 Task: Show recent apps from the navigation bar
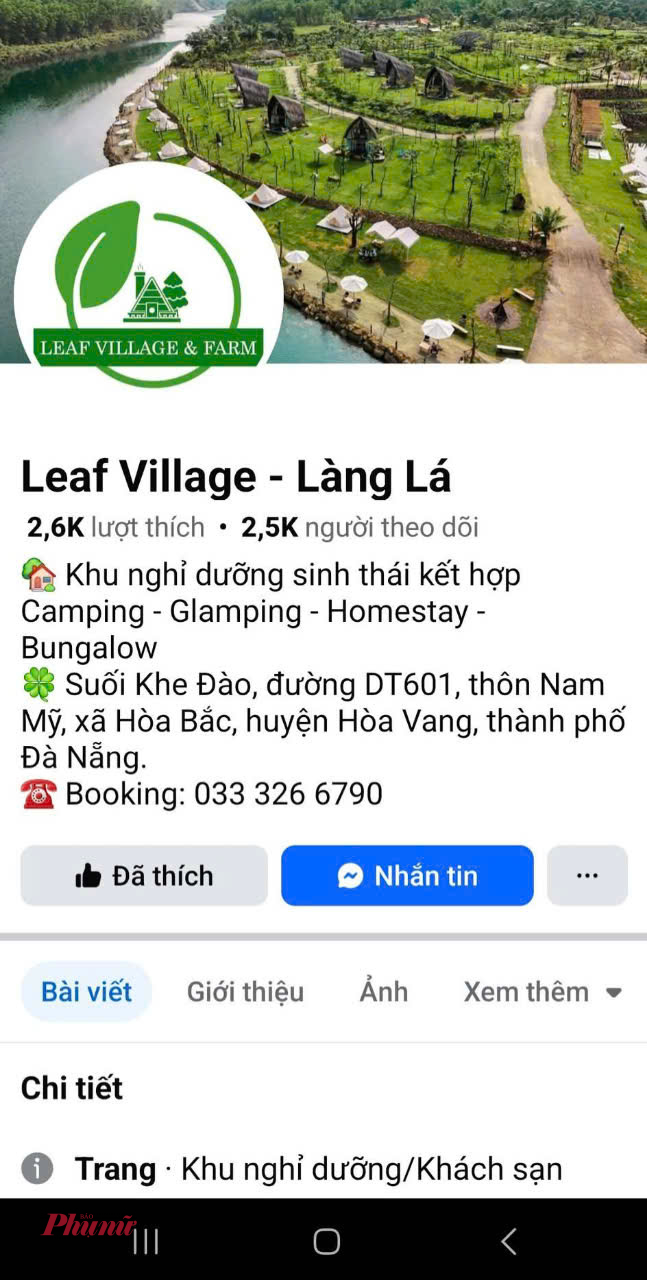(146, 1242)
